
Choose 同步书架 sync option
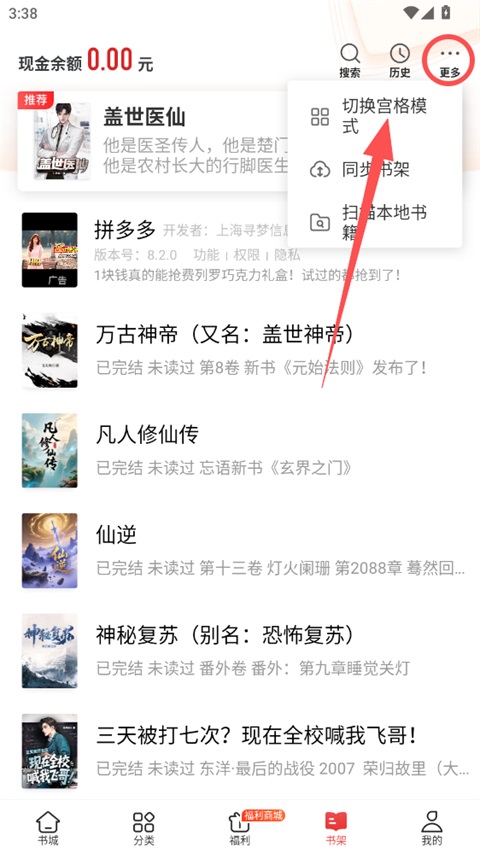coord(375,170)
